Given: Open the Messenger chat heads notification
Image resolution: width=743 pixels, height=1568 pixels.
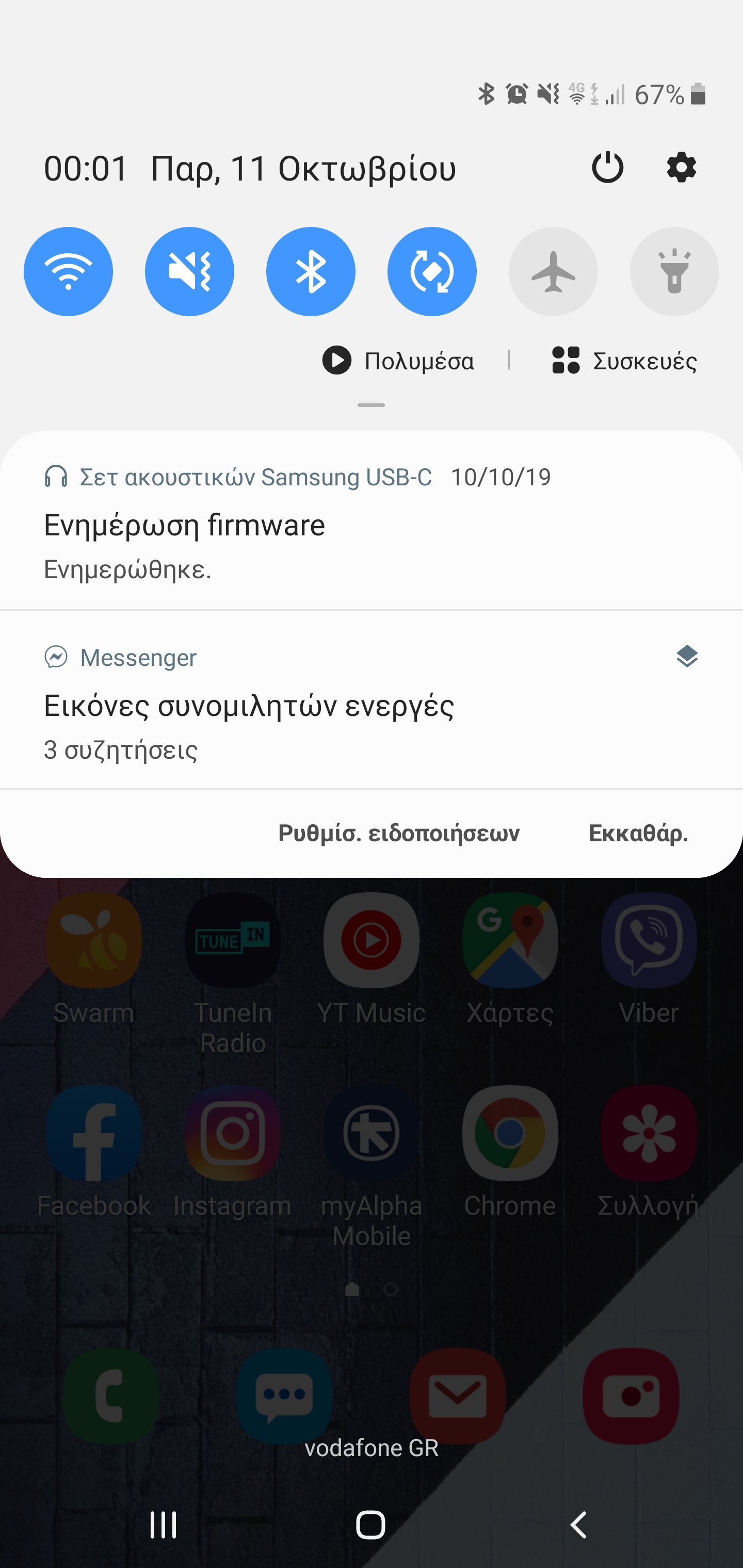Looking at the screenshot, I should [372, 700].
